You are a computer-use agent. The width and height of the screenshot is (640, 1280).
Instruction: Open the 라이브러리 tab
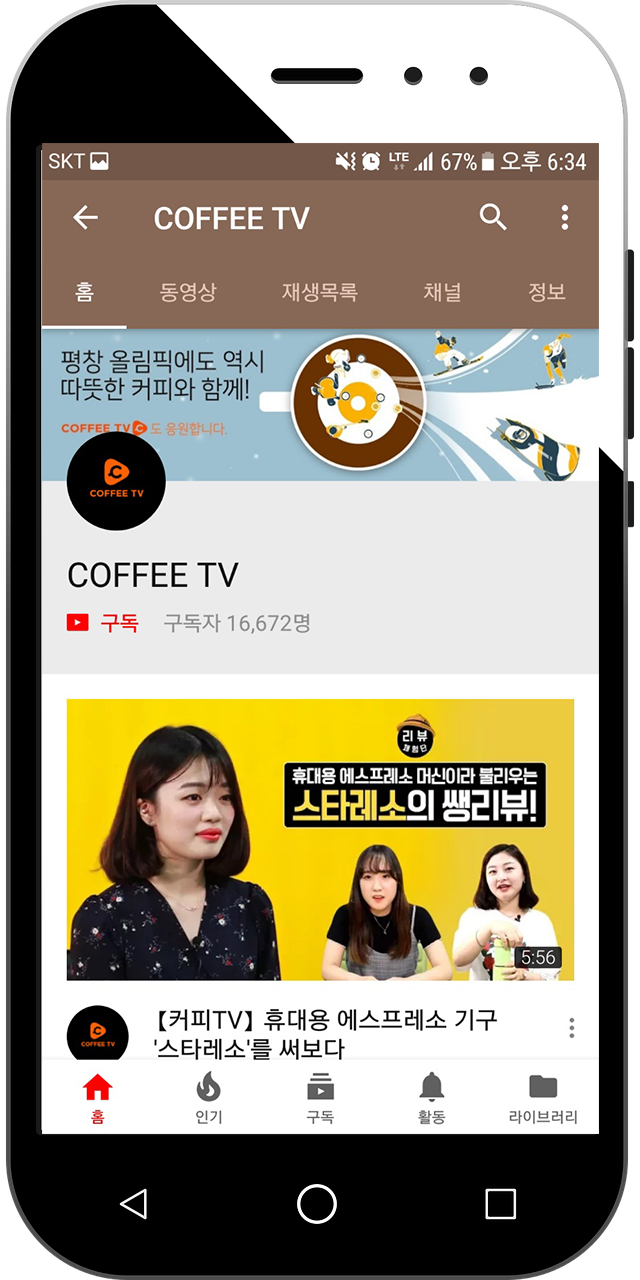coord(543,1098)
